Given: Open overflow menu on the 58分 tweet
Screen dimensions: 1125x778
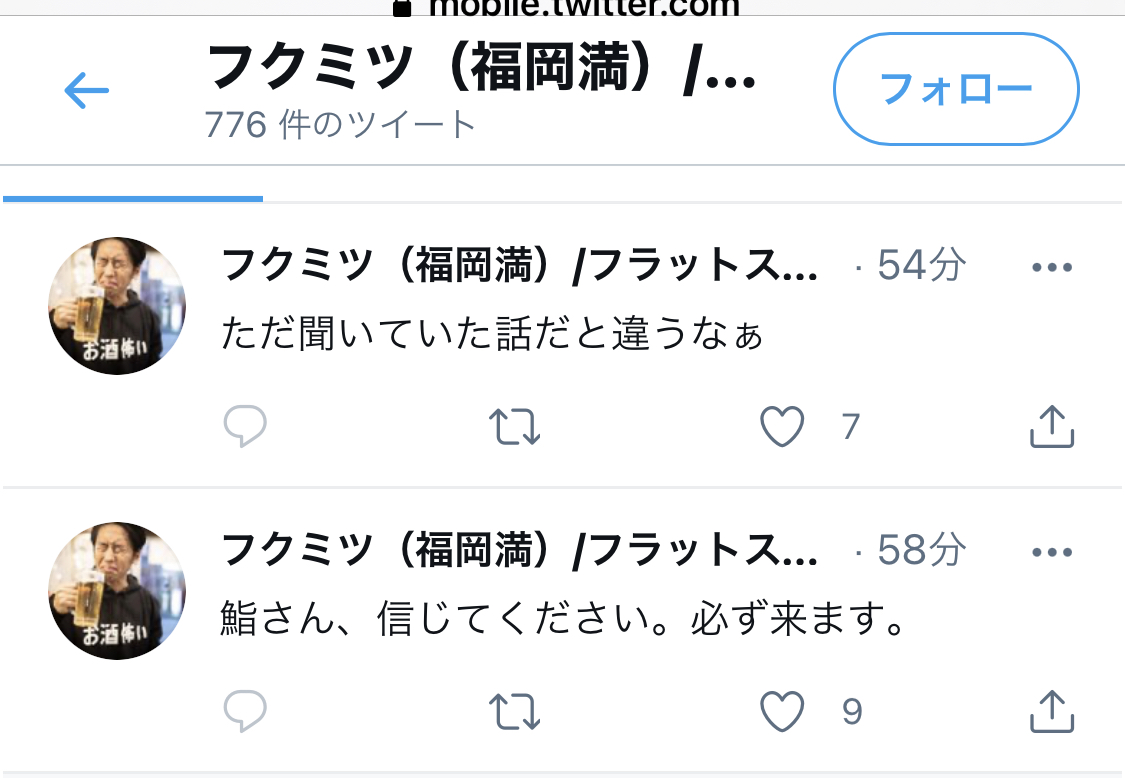Looking at the screenshot, I should [1052, 552].
